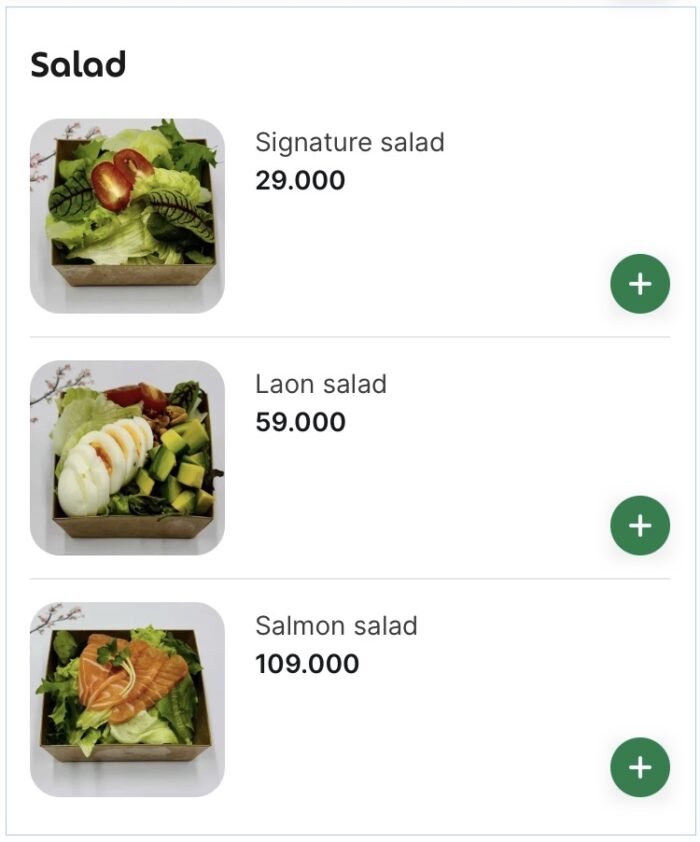
Task: Open the Signature salad photo
Action: pos(128,216)
